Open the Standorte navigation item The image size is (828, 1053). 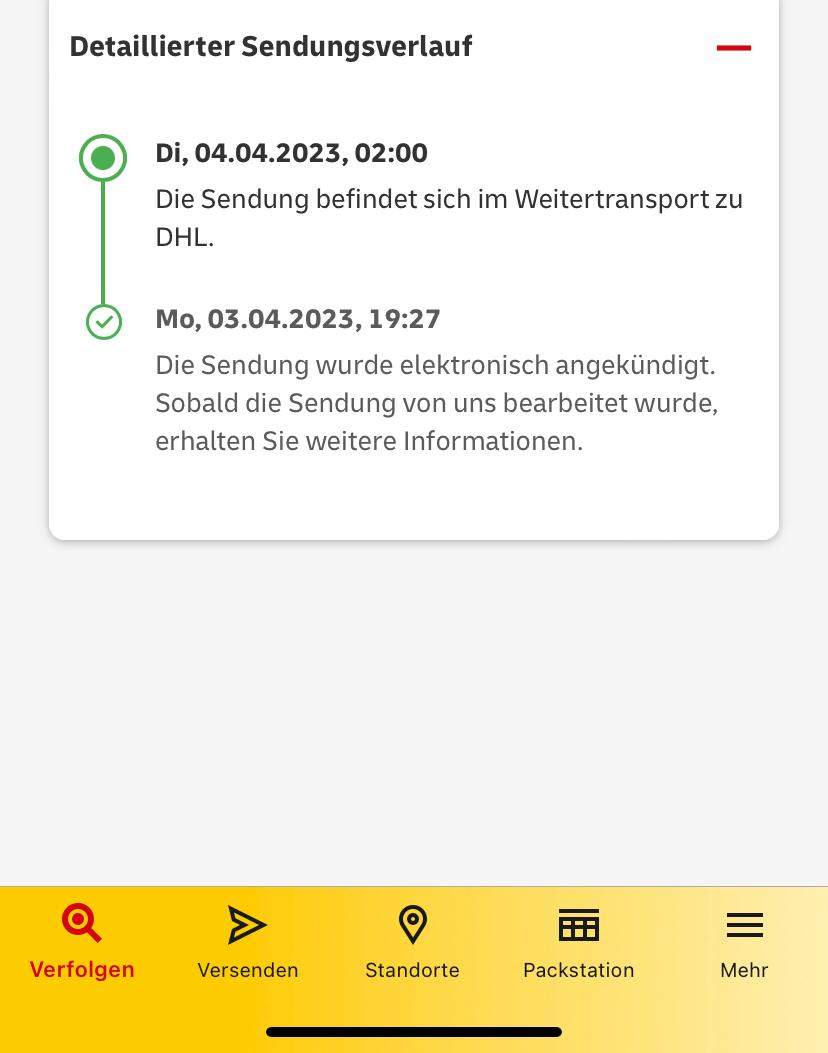pos(412,943)
